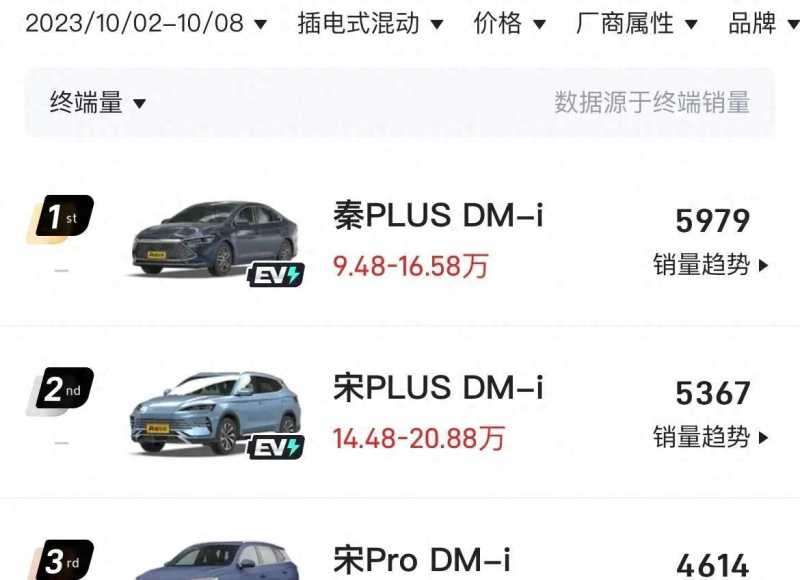Open the 价格 filter dropdown
The width and height of the screenshot is (800, 580).
pos(510,23)
